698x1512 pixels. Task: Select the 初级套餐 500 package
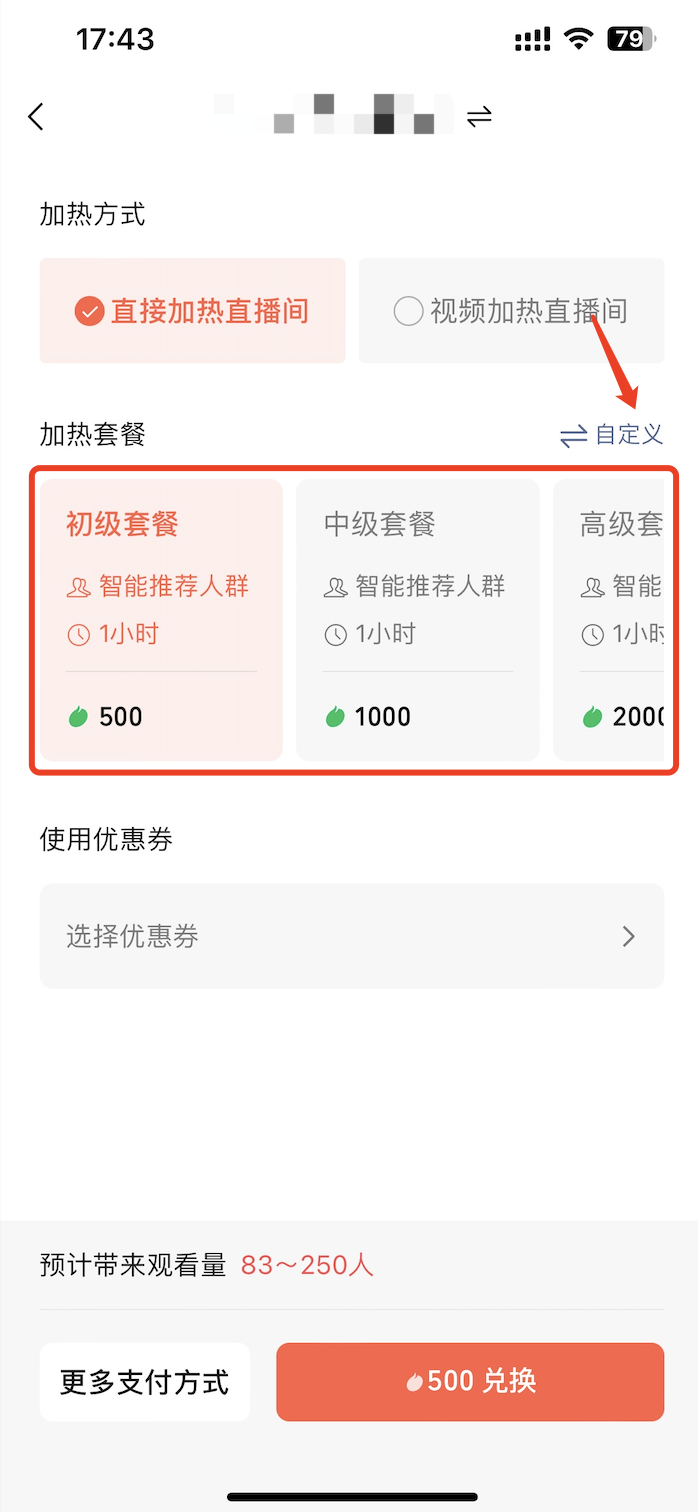(161, 620)
